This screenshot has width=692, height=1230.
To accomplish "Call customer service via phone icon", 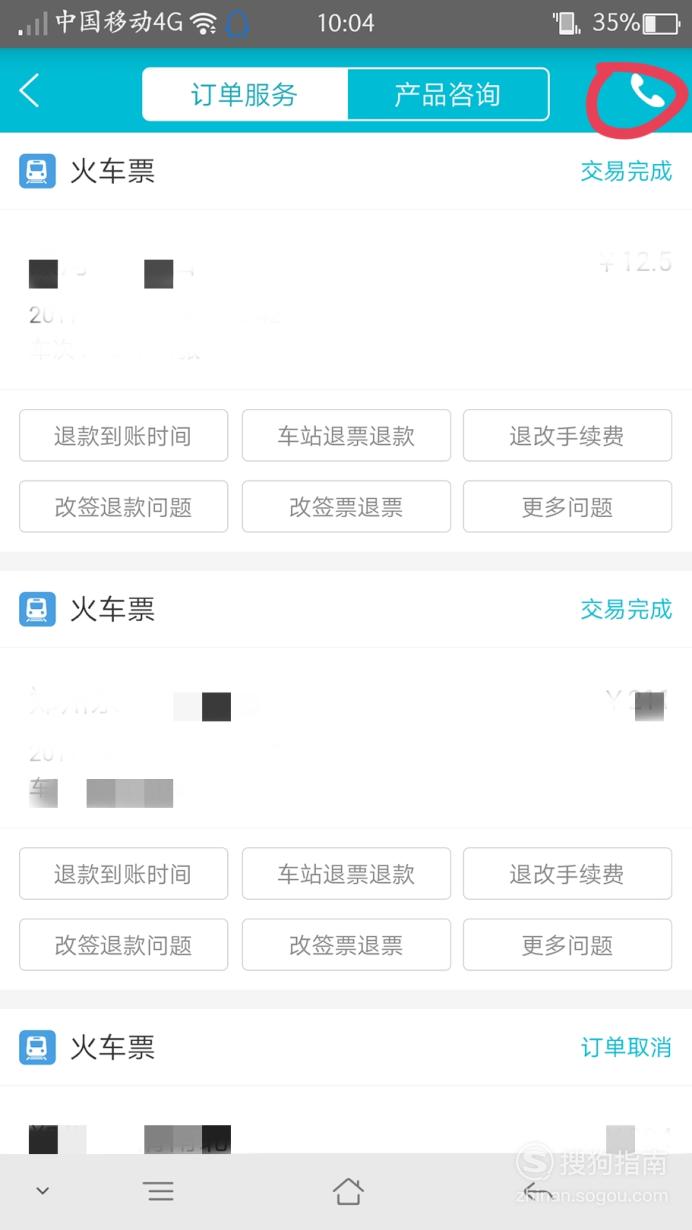I will (x=647, y=93).
